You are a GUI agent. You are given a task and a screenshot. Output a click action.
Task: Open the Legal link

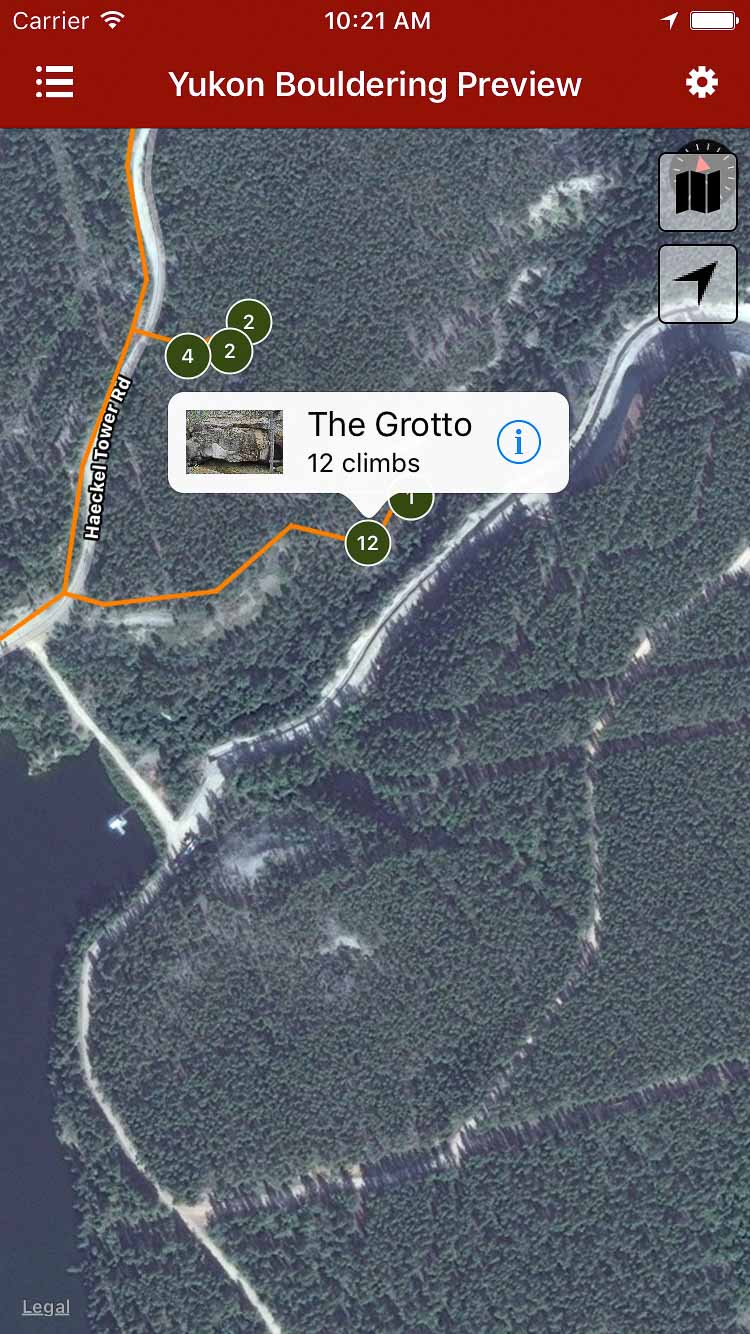click(x=46, y=1307)
